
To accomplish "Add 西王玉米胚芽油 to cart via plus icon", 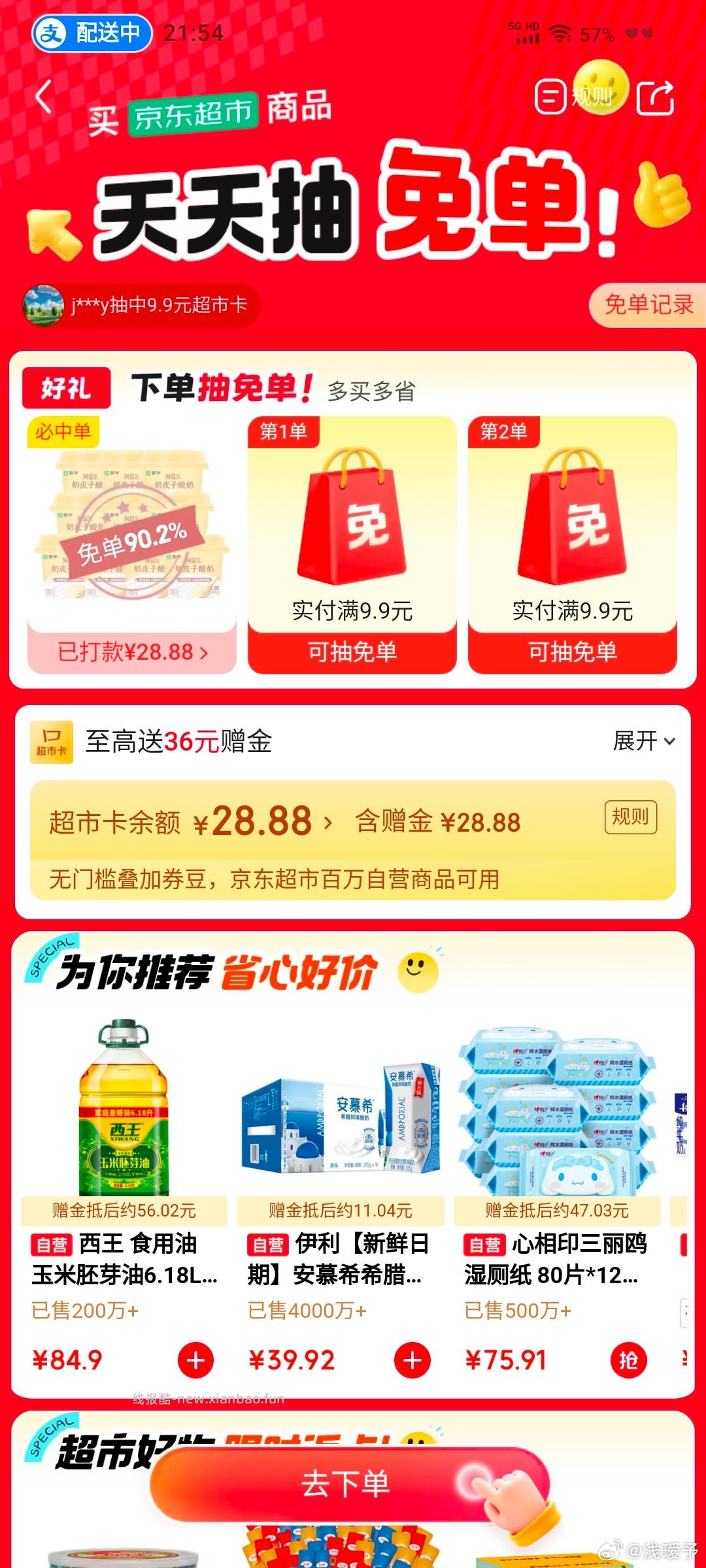I will coord(195,1360).
